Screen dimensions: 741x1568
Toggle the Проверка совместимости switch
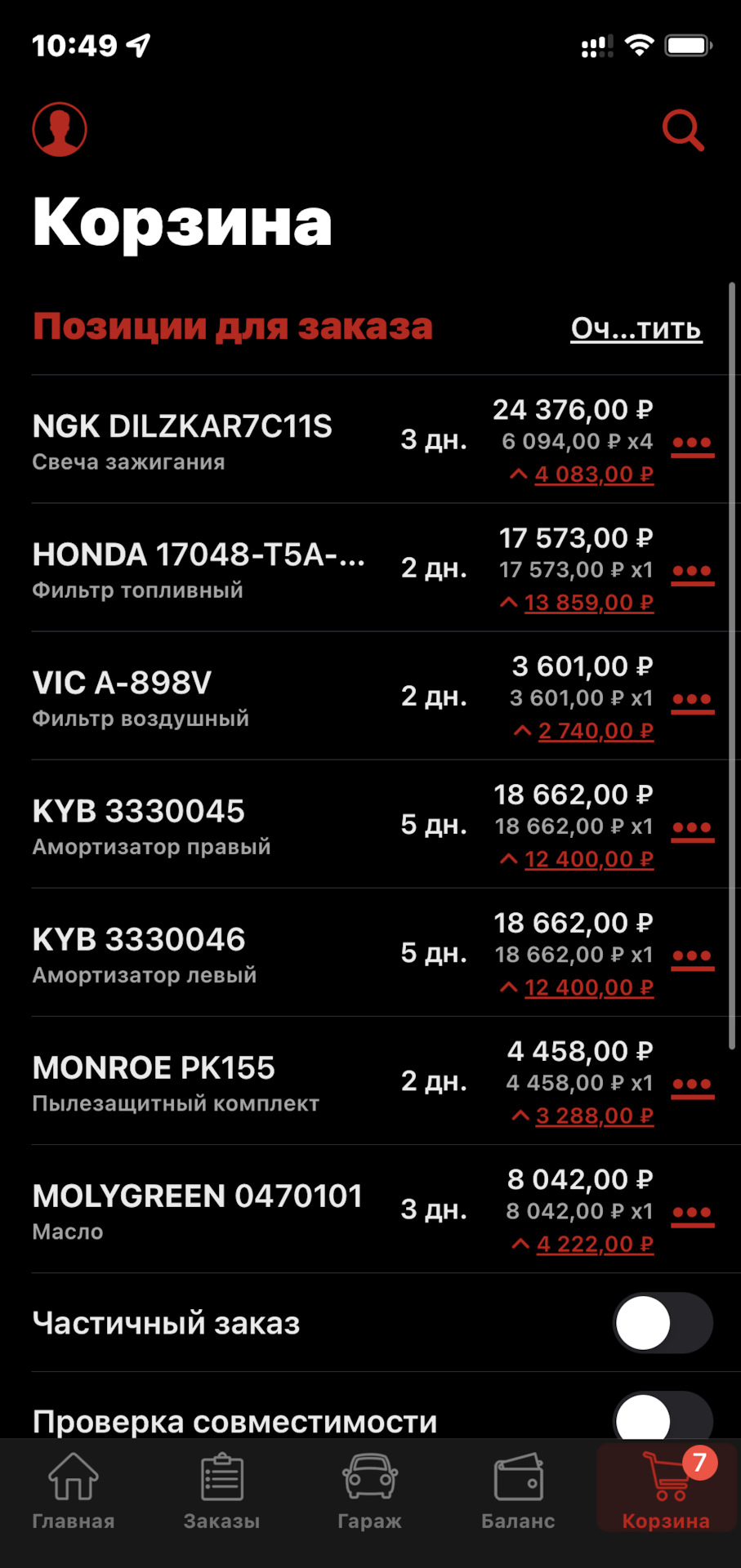pyautogui.click(x=663, y=1419)
